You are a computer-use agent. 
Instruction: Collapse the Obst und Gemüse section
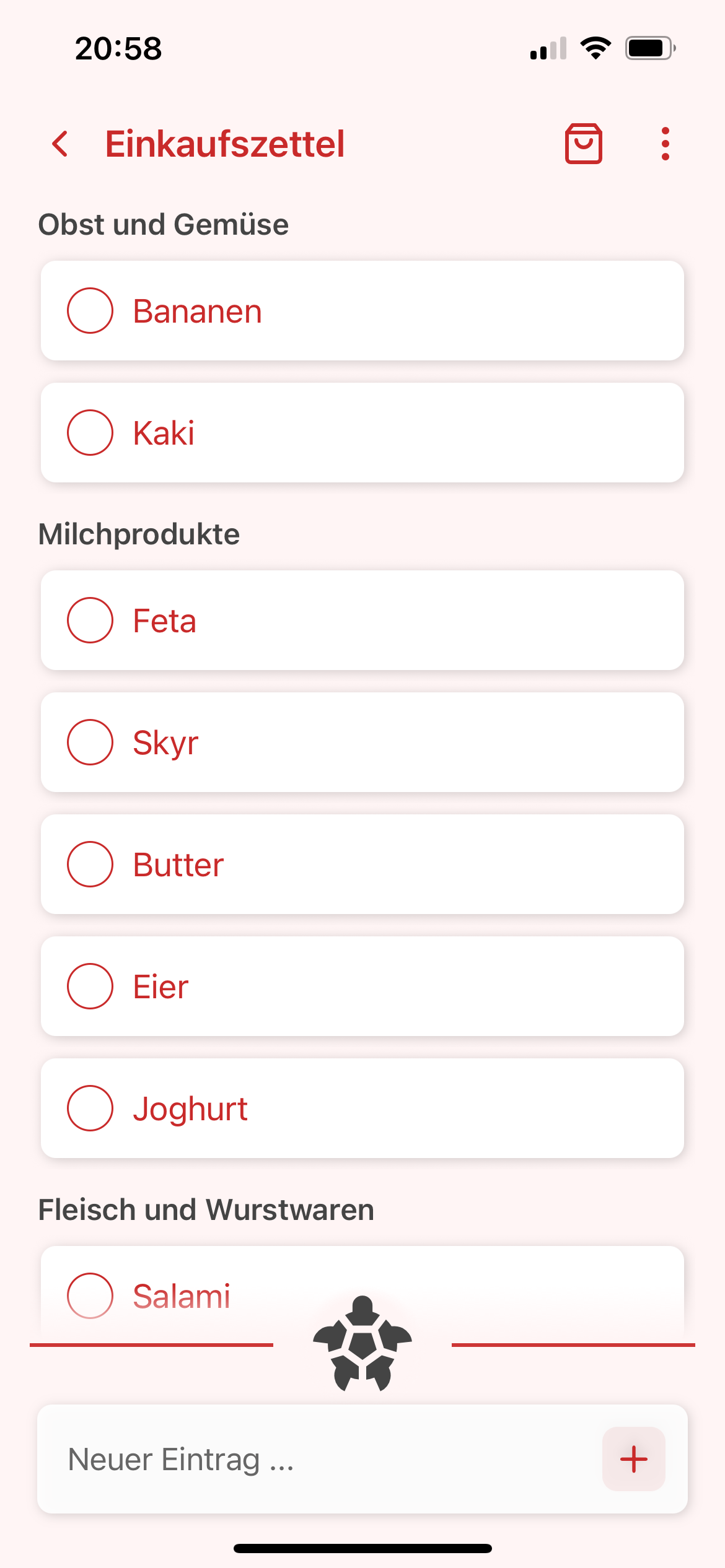164,224
